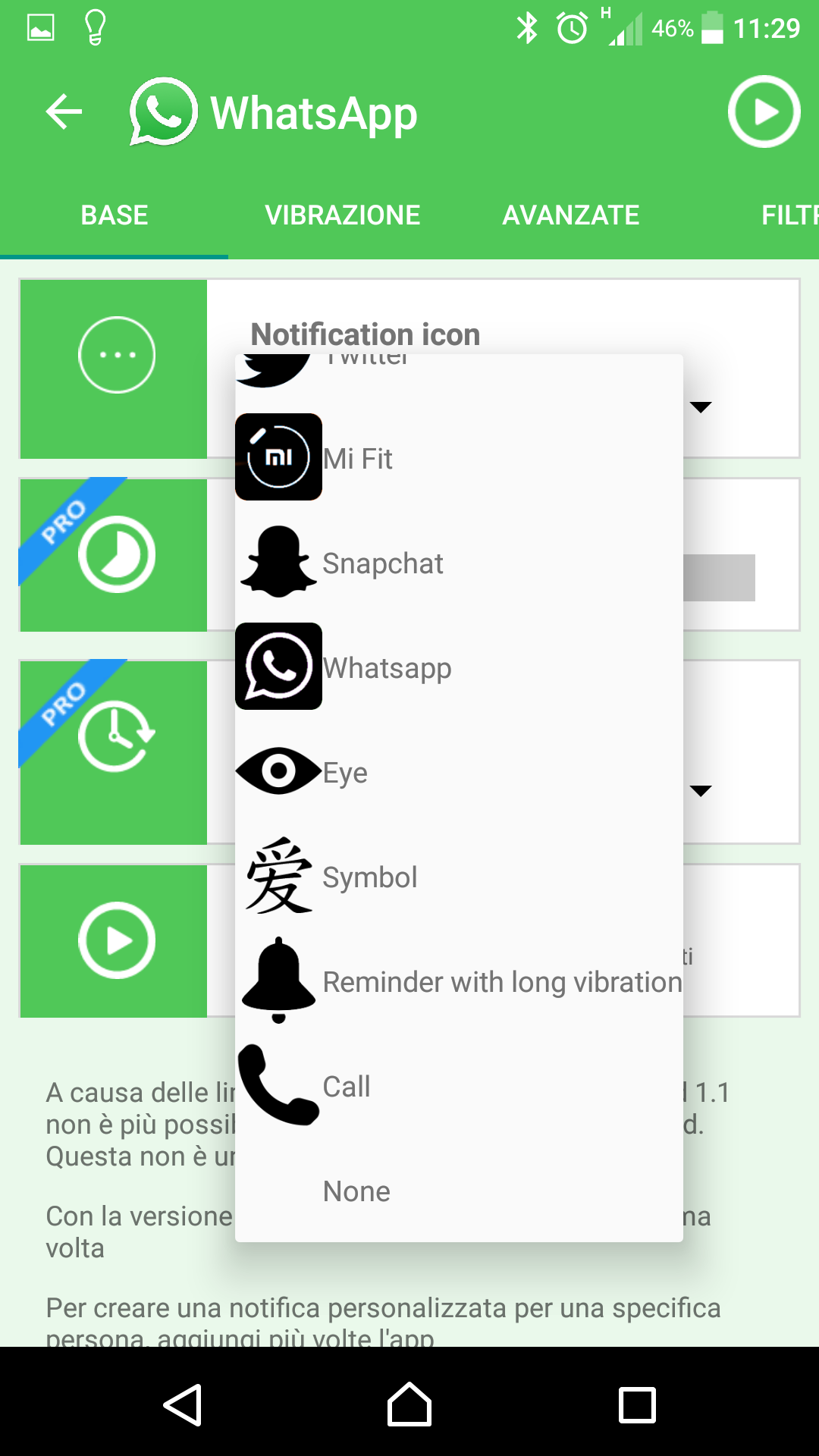The width and height of the screenshot is (819, 1456).
Task: Choose the Eye icon option
Action: coord(459,772)
